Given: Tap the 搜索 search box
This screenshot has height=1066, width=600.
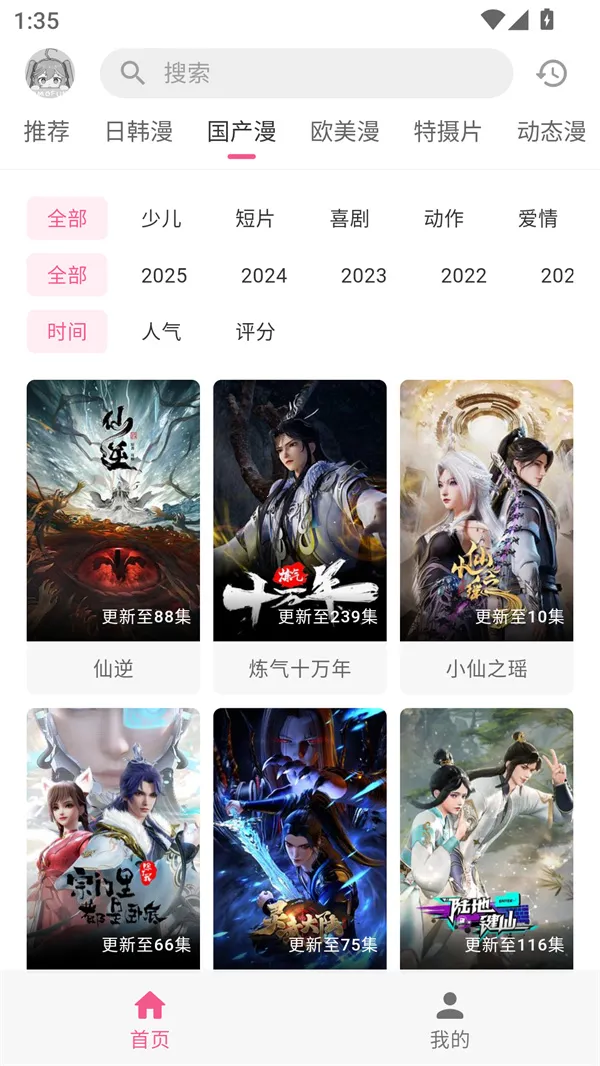Looking at the screenshot, I should pyautogui.click(x=306, y=73).
